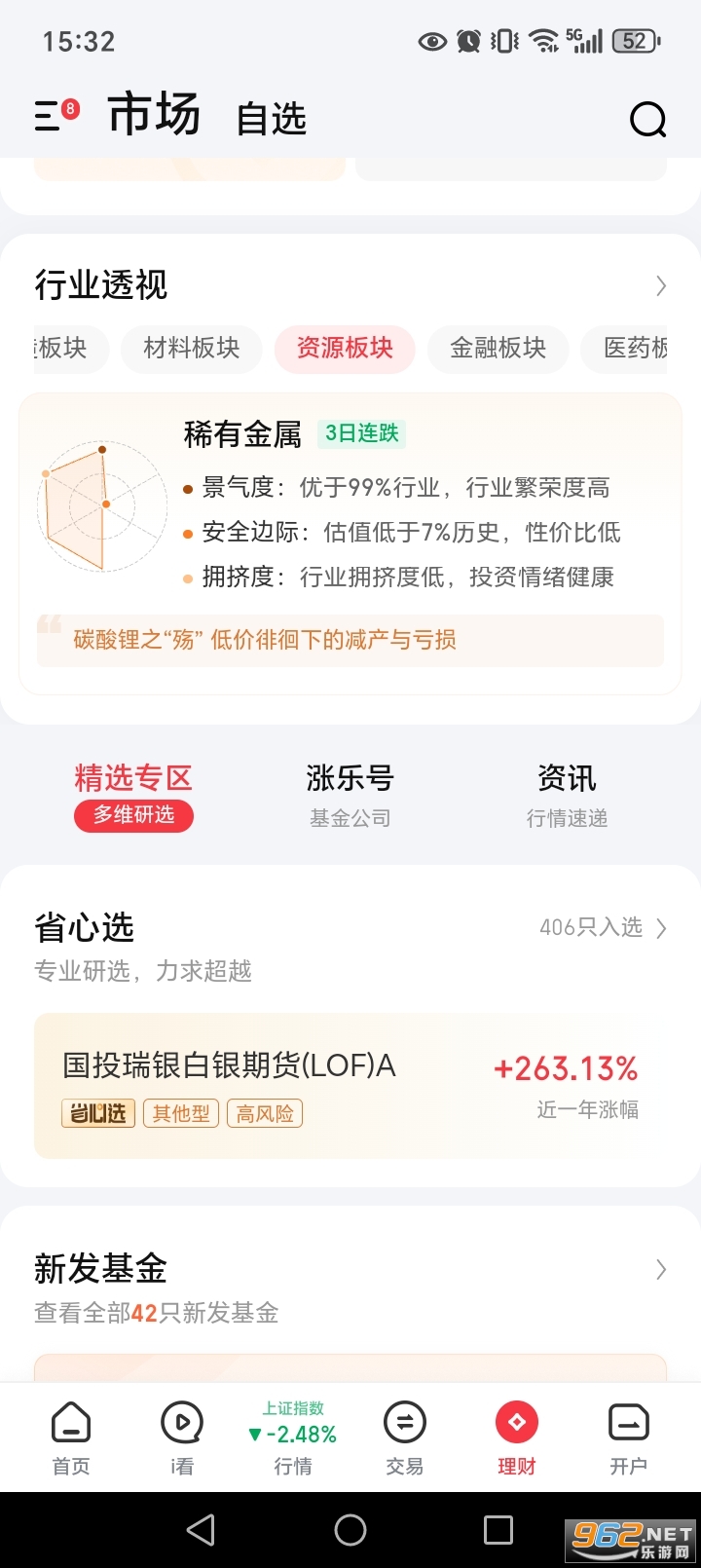Viewport: 701px width, 1568px height.
Task: Select the 金融板块 sector tab
Action: [498, 349]
